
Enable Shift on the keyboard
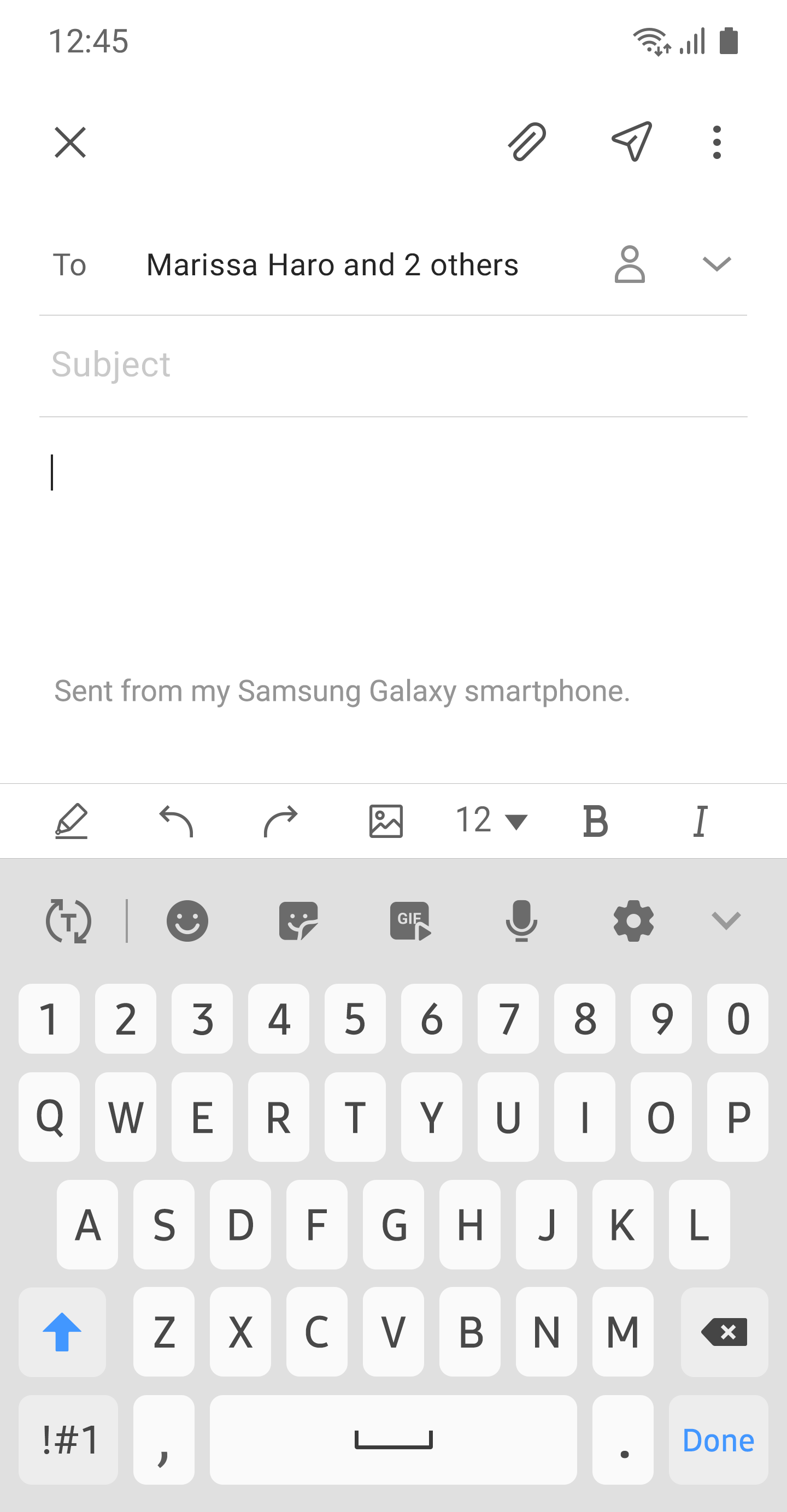62,1331
